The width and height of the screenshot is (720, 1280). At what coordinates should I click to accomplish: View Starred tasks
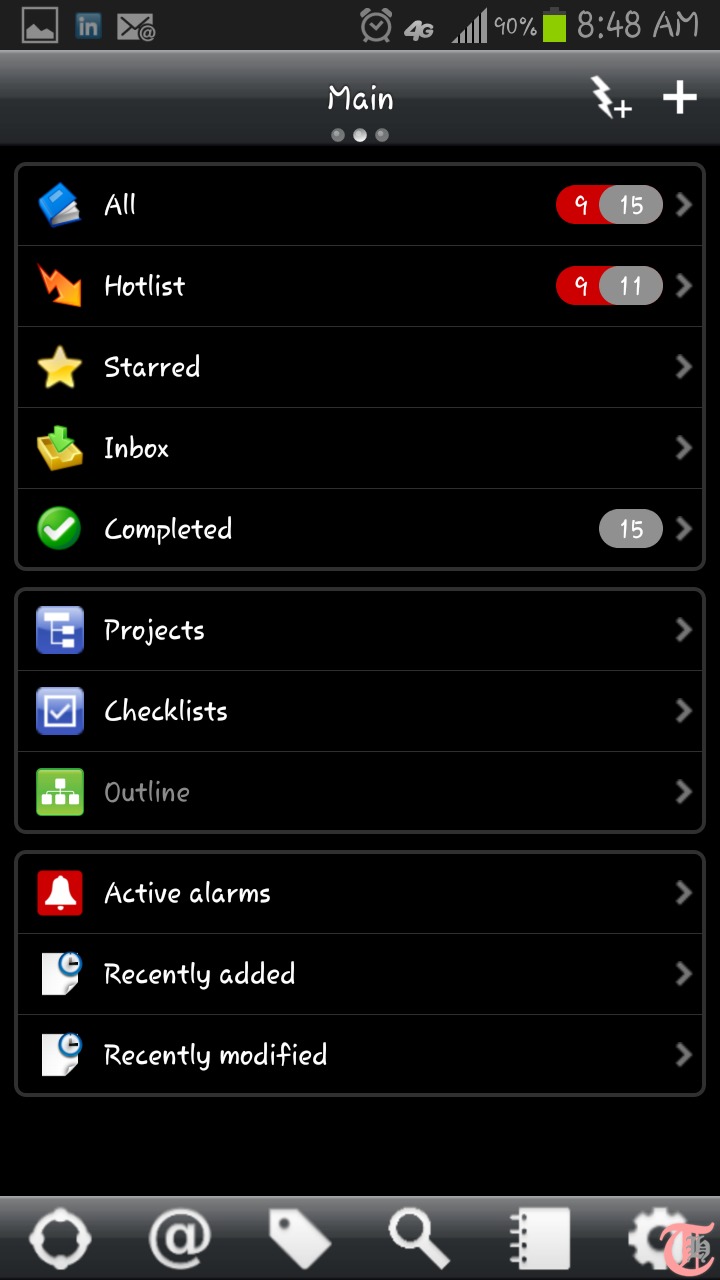click(360, 368)
